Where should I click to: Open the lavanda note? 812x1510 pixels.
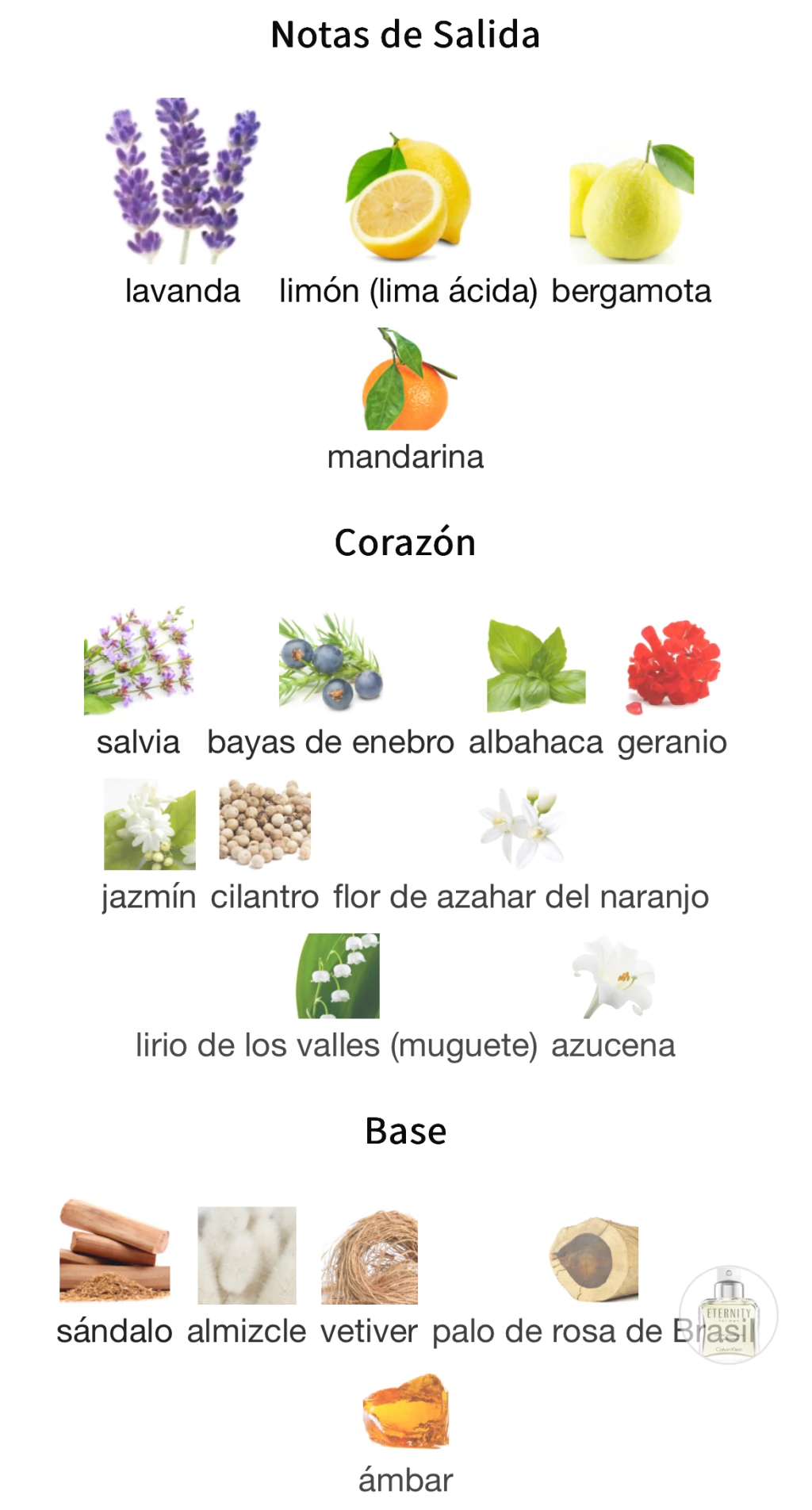click(x=182, y=203)
